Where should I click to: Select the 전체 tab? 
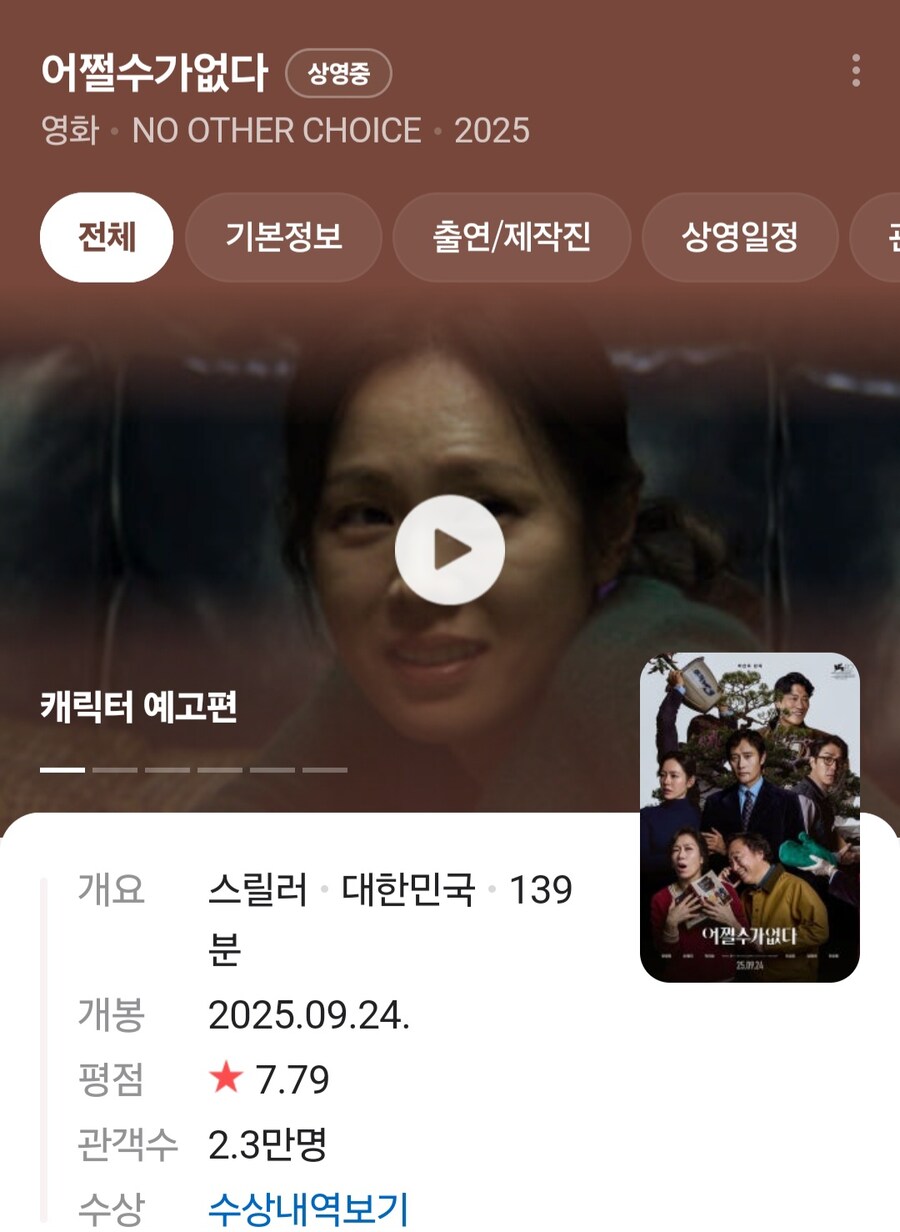click(107, 238)
